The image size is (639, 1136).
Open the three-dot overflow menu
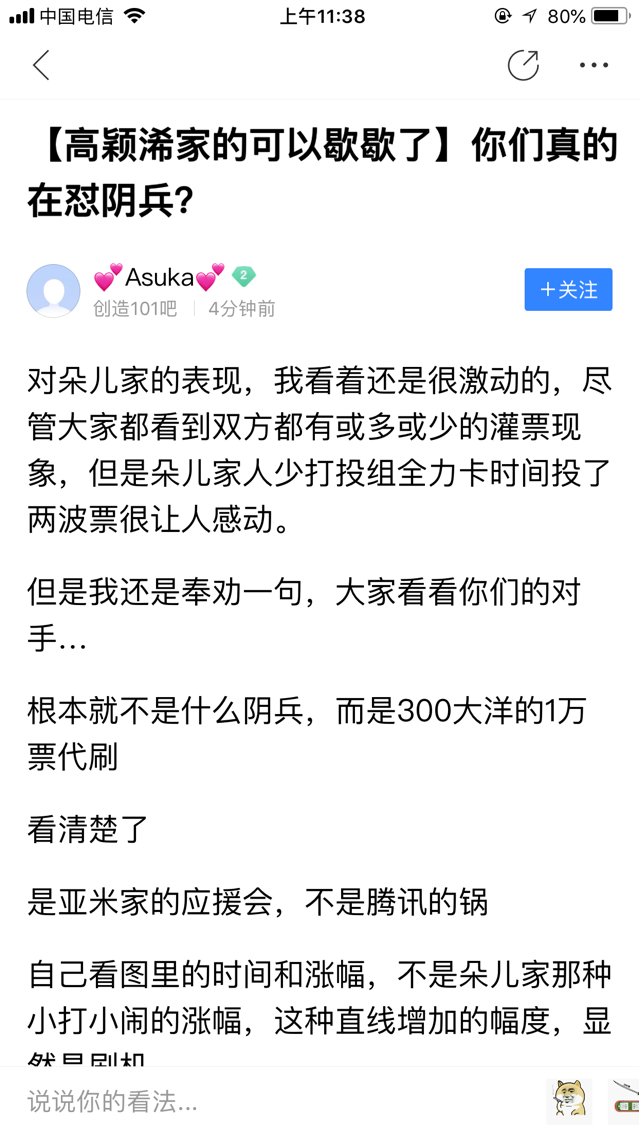point(594,66)
